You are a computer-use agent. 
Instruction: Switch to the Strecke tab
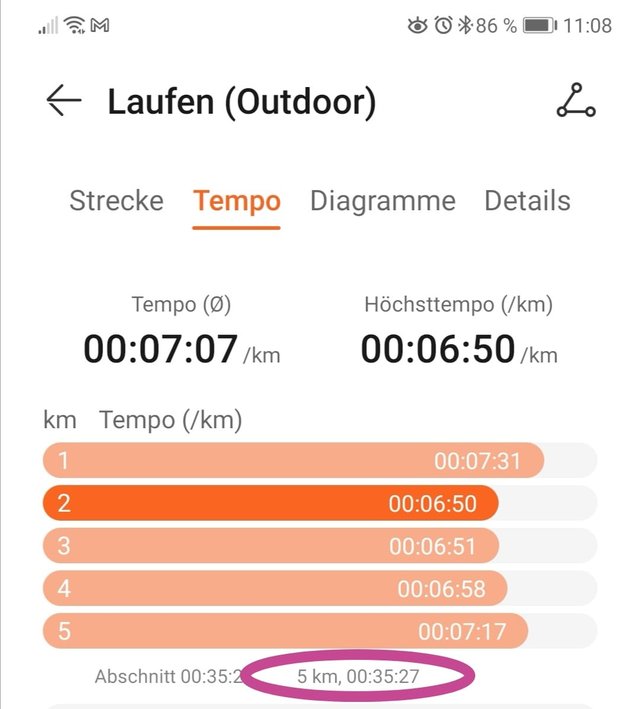click(116, 201)
